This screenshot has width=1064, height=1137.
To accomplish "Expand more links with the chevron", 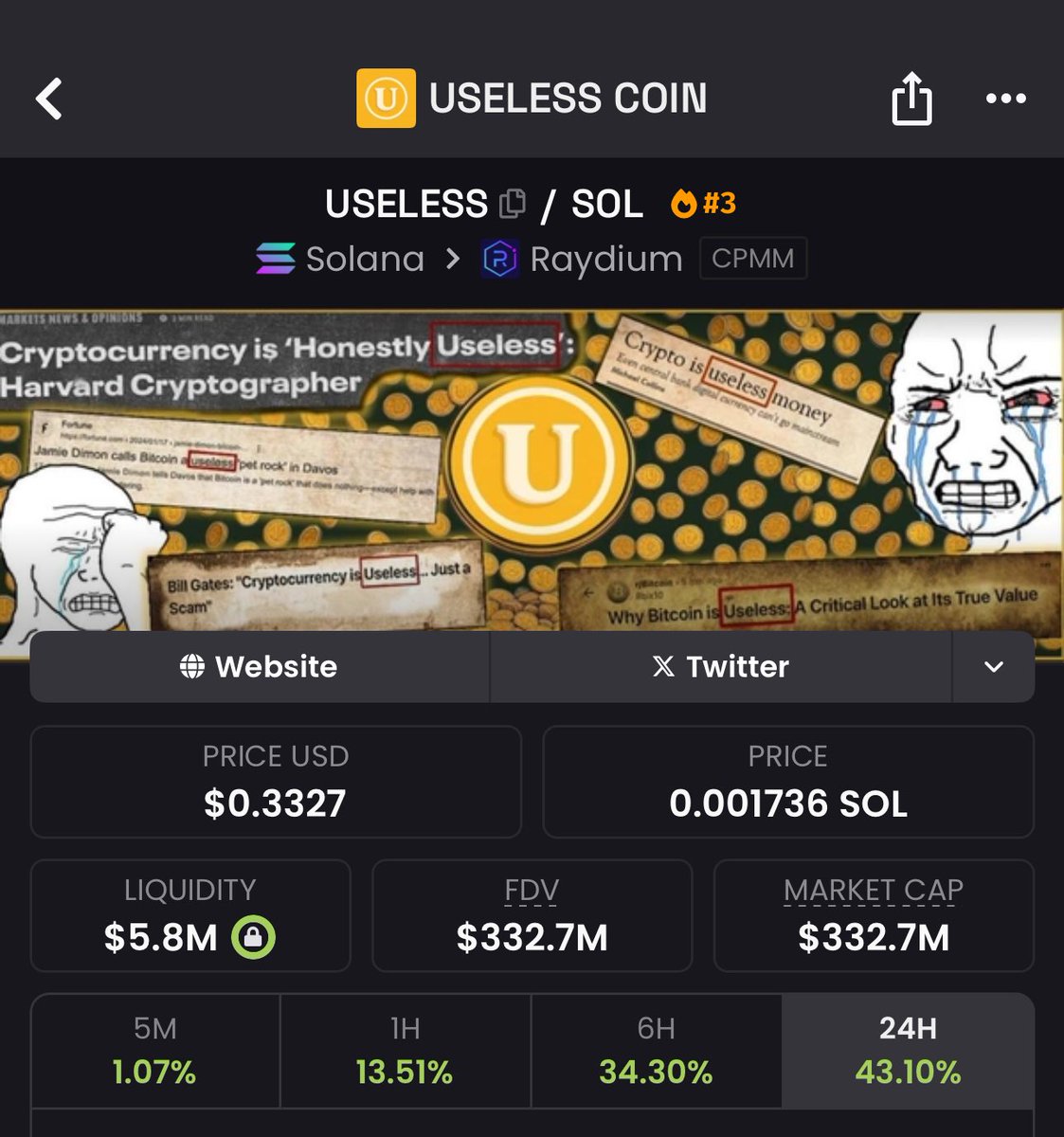I will [993, 667].
